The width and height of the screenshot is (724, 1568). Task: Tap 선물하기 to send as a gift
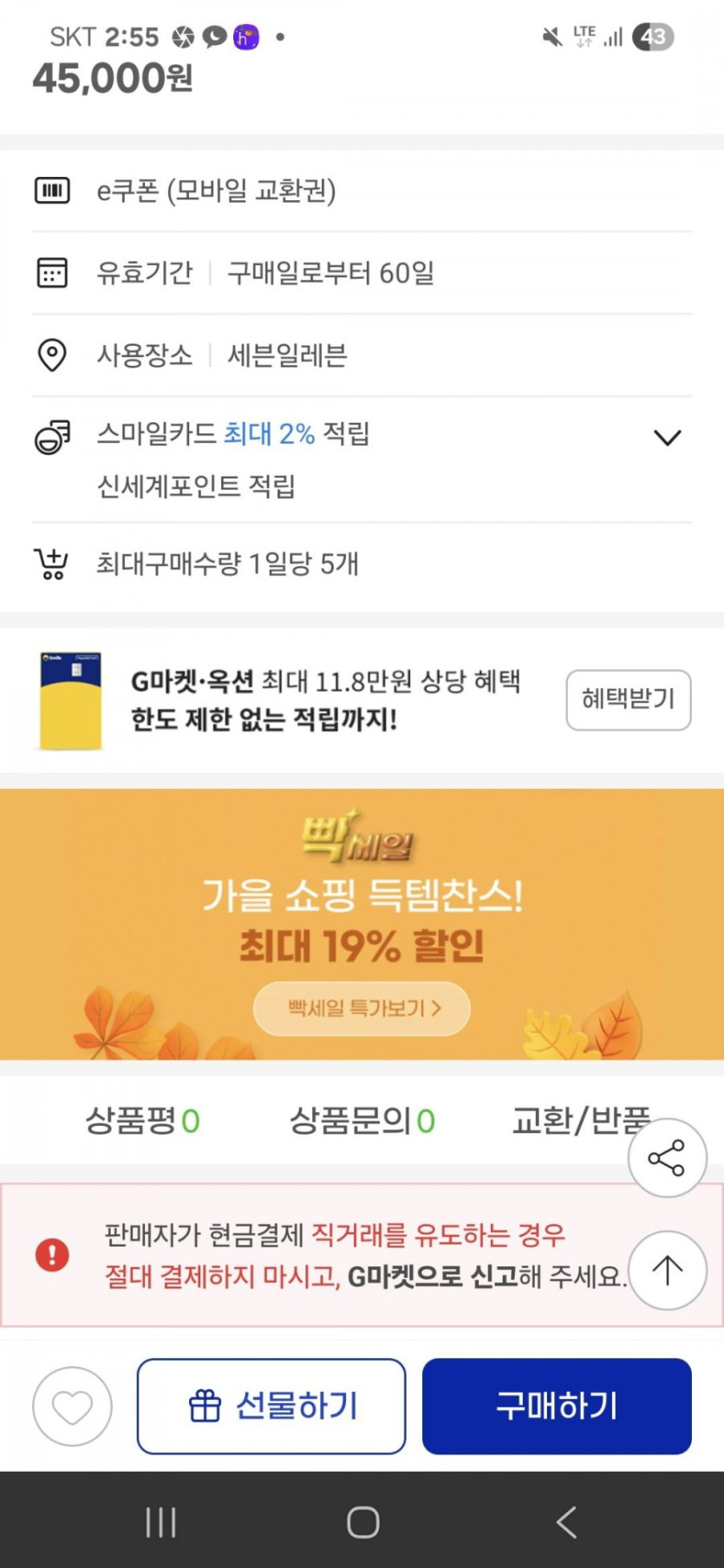tap(271, 1406)
